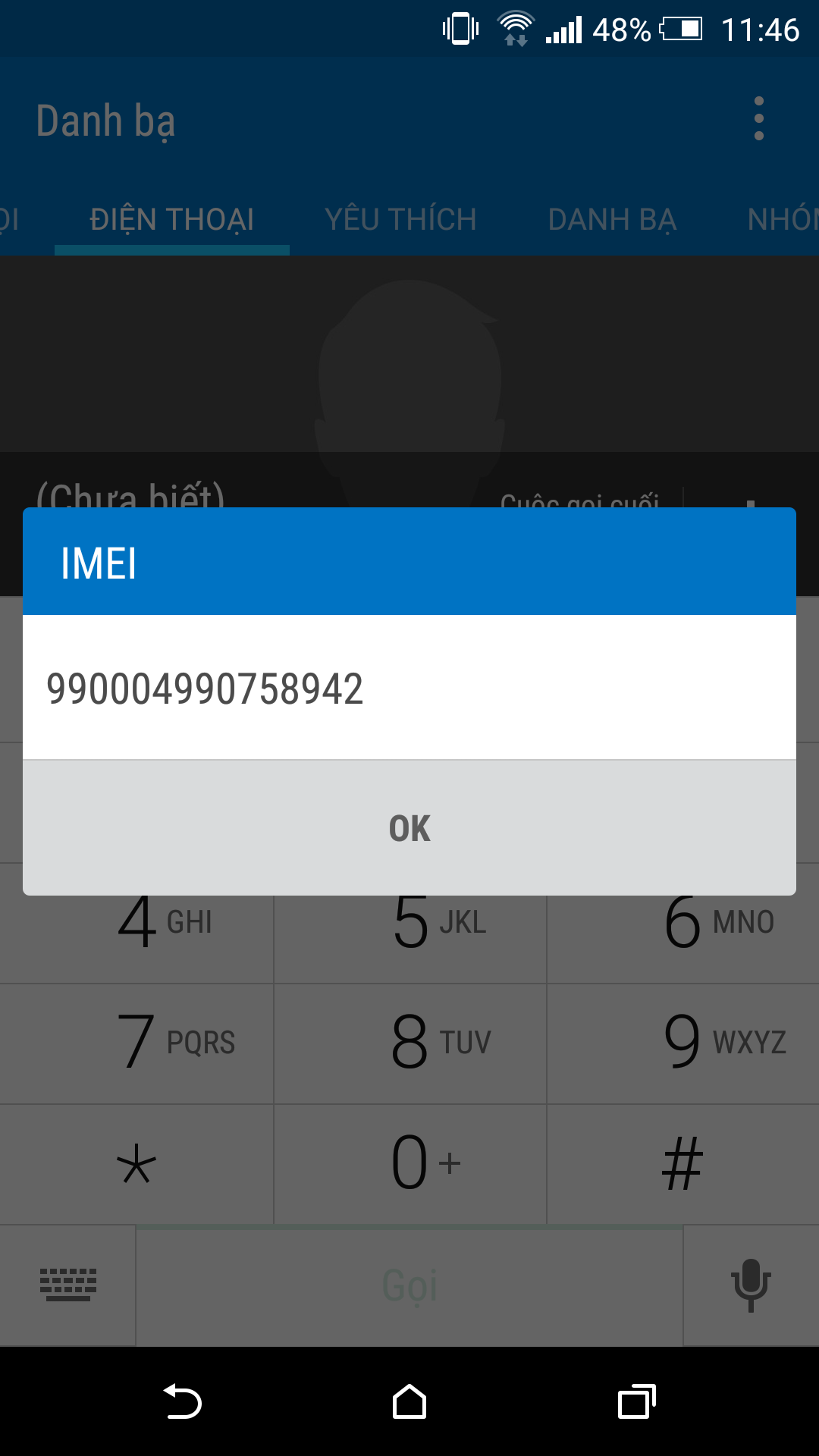The width and height of the screenshot is (819, 1456).
Task: Dial digit 0 plus key
Action: point(409,1164)
